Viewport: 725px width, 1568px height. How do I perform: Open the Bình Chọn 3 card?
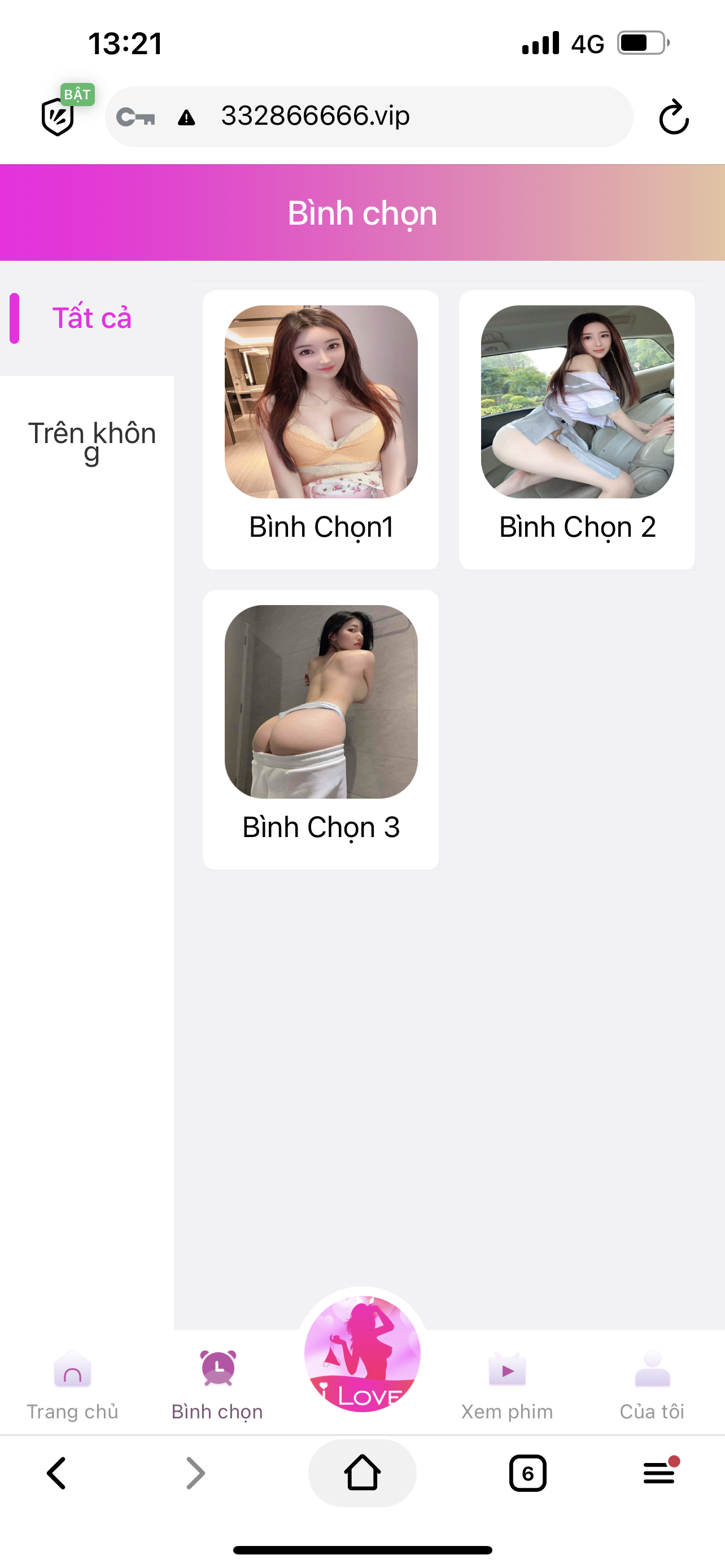pyautogui.click(x=321, y=729)
